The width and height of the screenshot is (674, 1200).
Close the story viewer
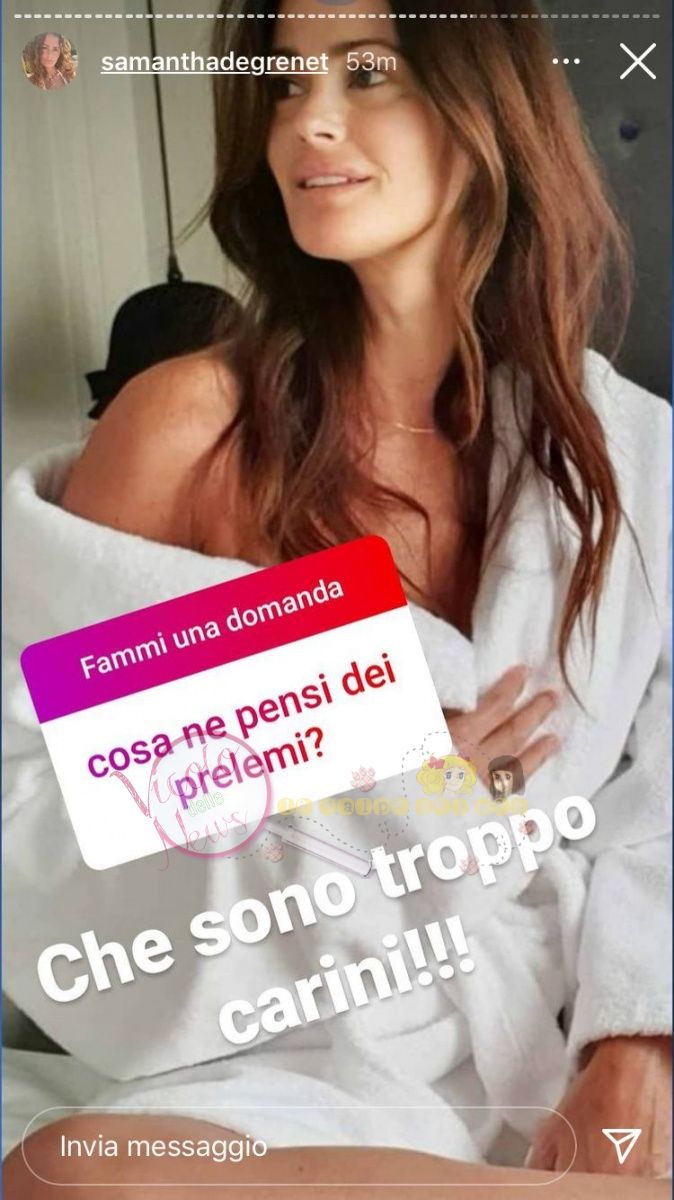[637, 62]
